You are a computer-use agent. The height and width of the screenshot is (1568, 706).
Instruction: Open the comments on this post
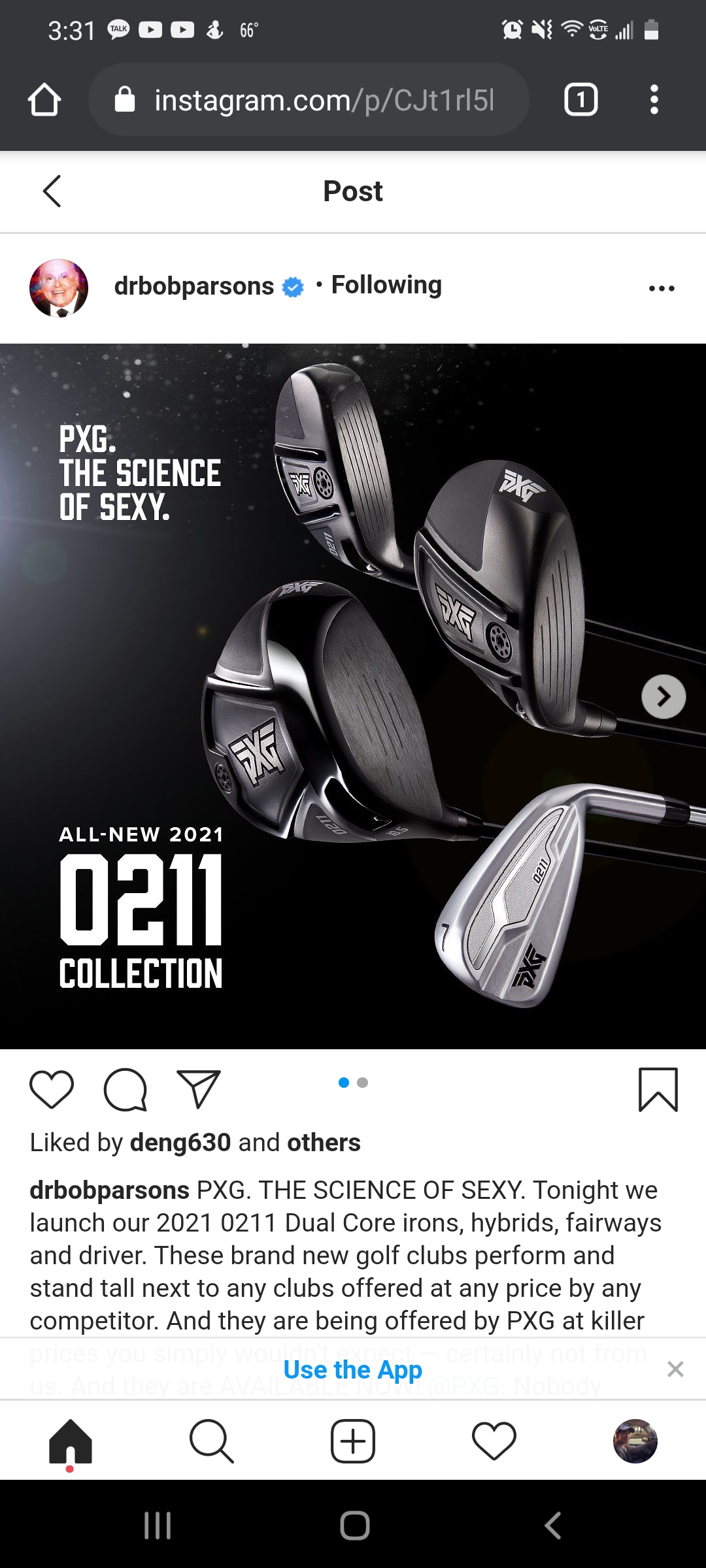coord(126,1090)
